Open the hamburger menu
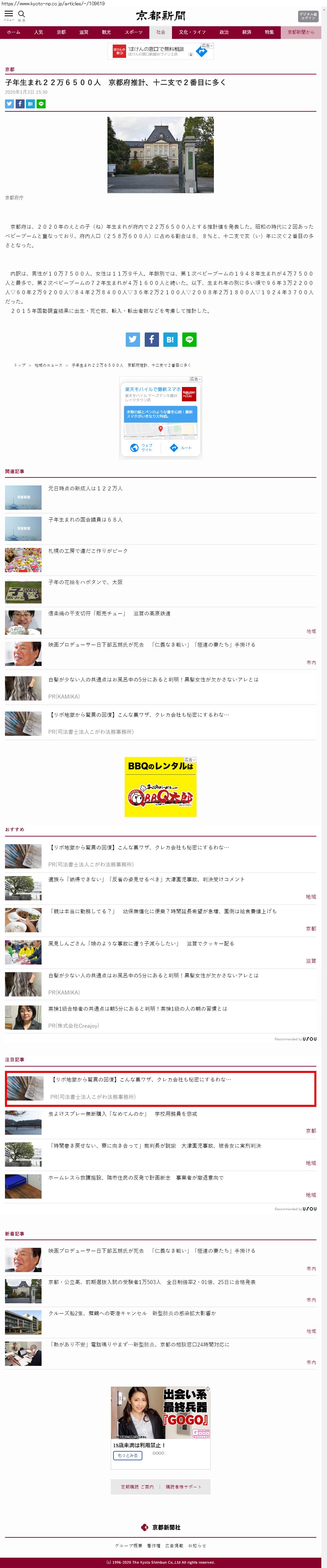This screenshot has height=1568, width=327. [x=9, y=14]
